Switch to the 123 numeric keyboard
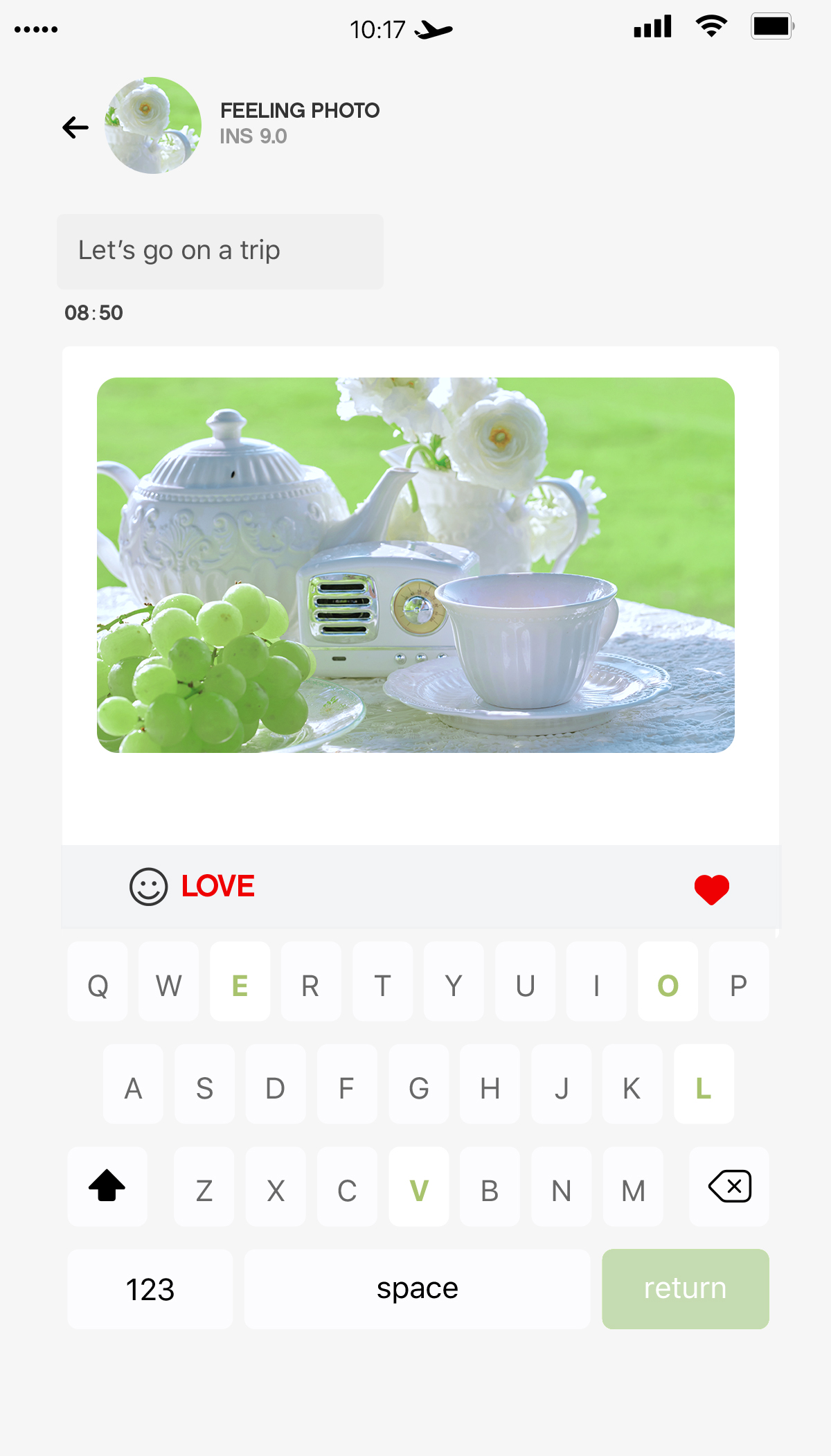 tap(150, 1289)
